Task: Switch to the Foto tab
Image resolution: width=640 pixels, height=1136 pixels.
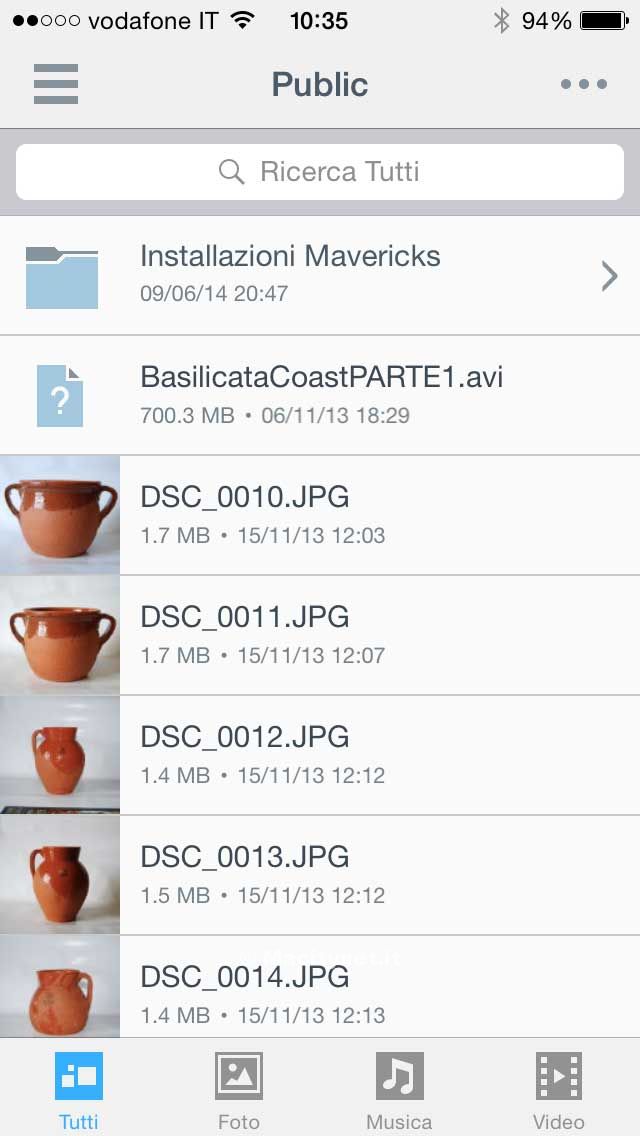Action: pyautogui.click(x=239, y=1090)
